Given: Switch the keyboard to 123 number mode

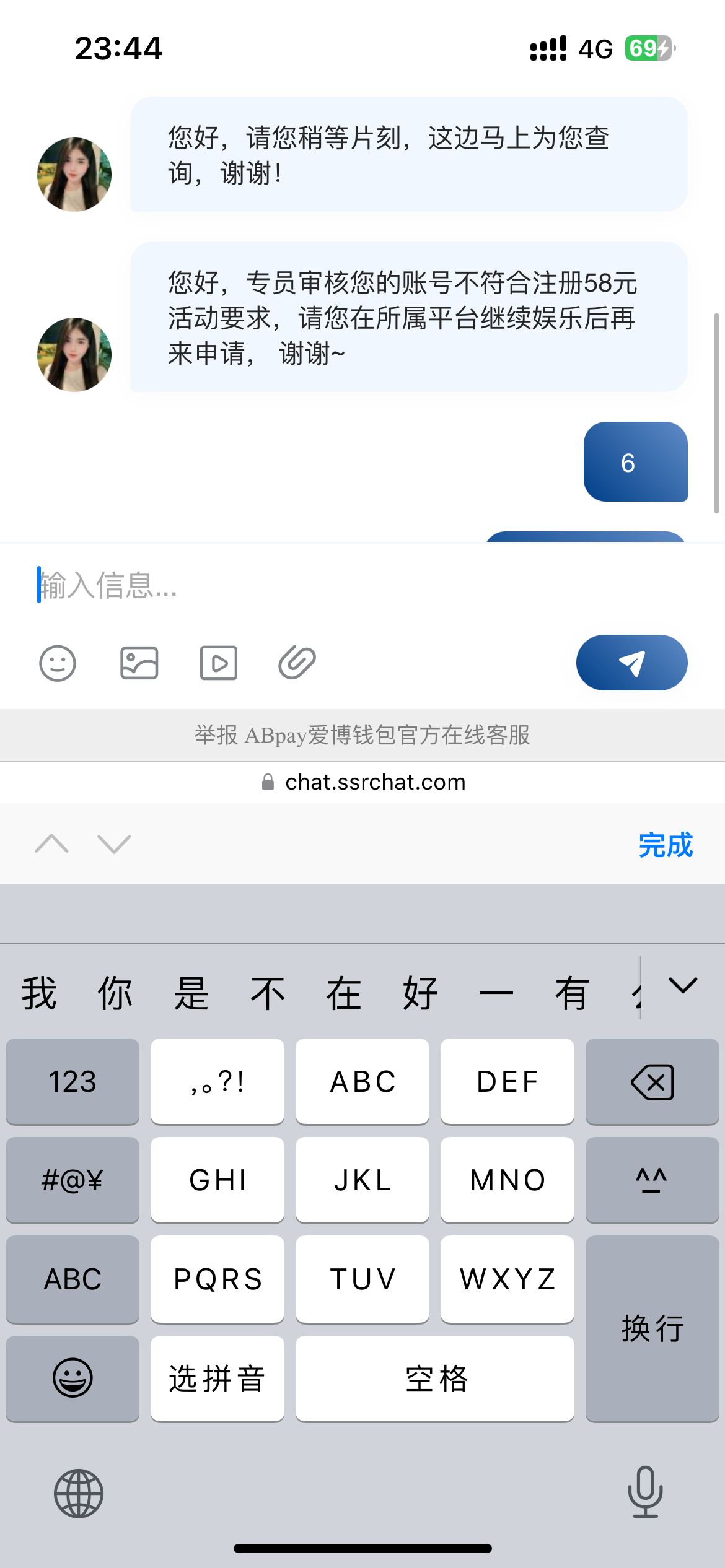Looking at the screenshot, I should click(x=72, y=1082).
